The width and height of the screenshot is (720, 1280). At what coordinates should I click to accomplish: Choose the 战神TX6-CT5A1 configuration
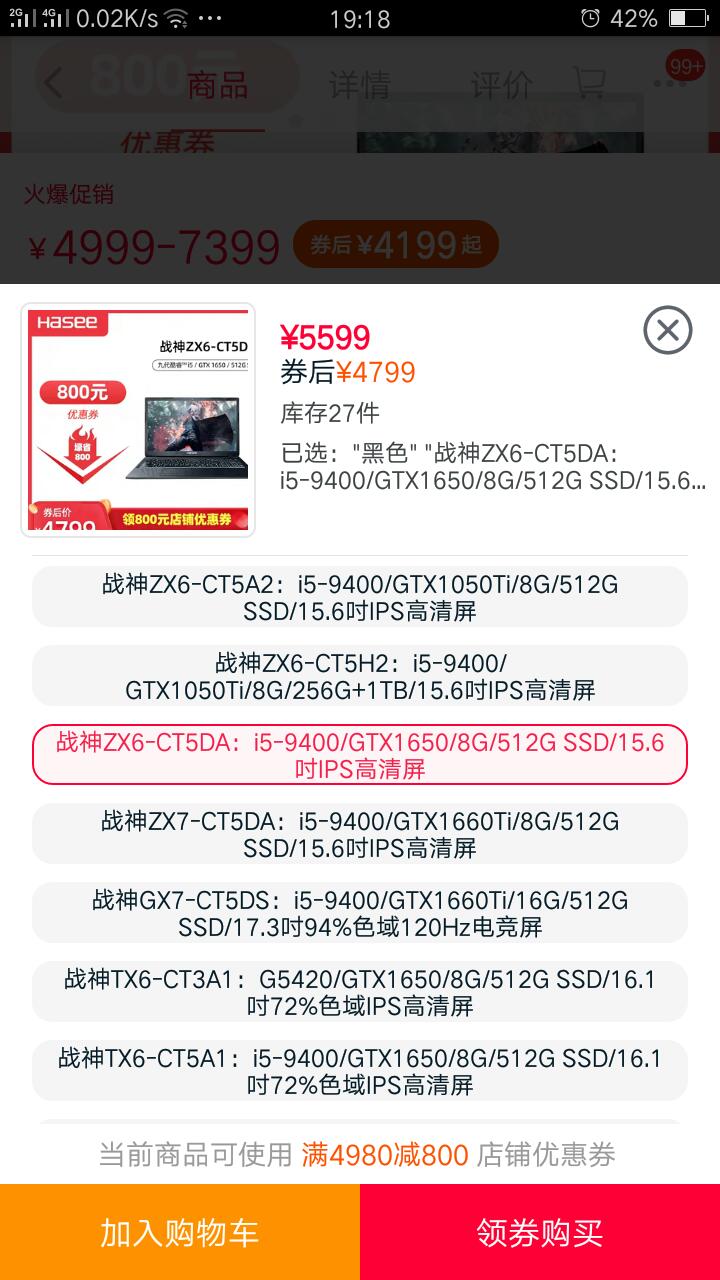point(360,1071)
